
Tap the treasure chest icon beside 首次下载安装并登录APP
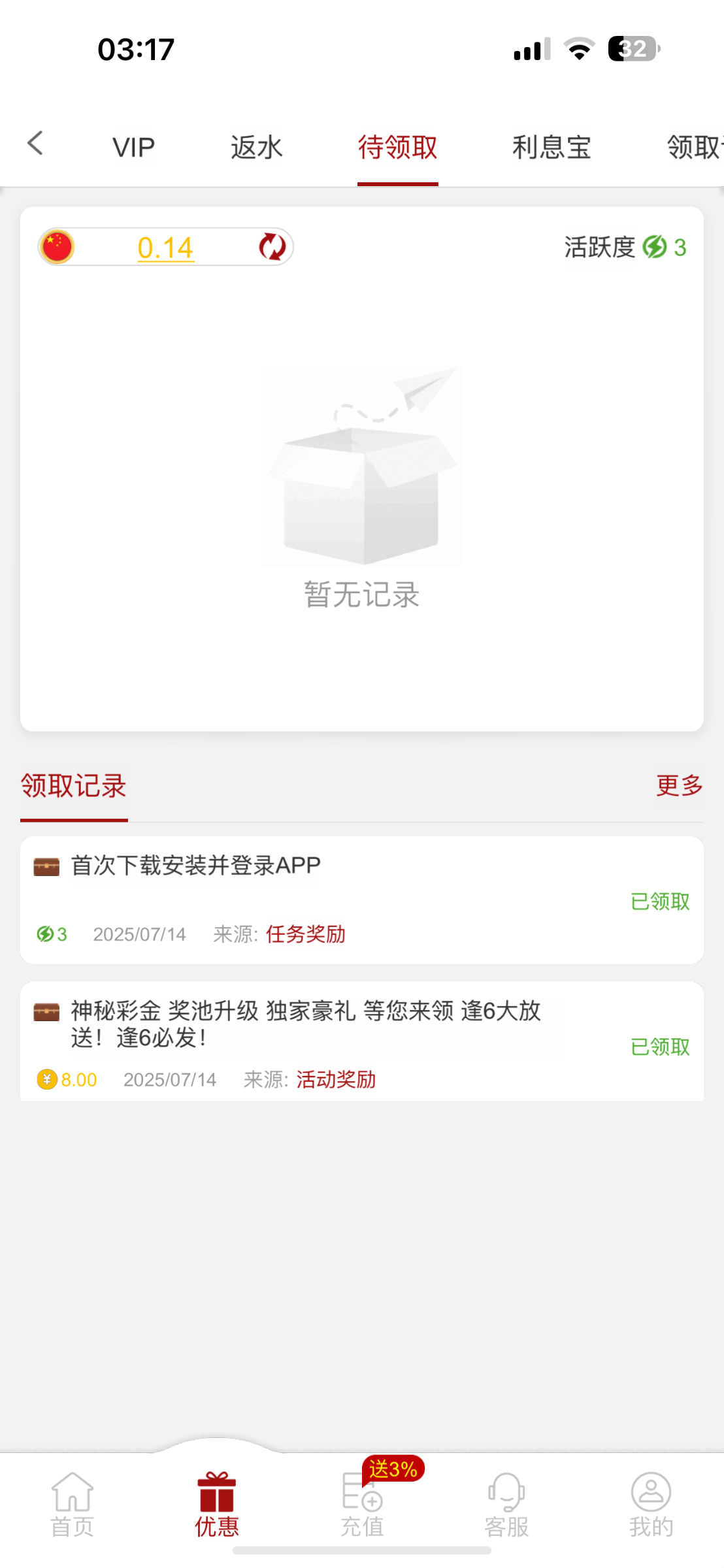tap(46, 865)
